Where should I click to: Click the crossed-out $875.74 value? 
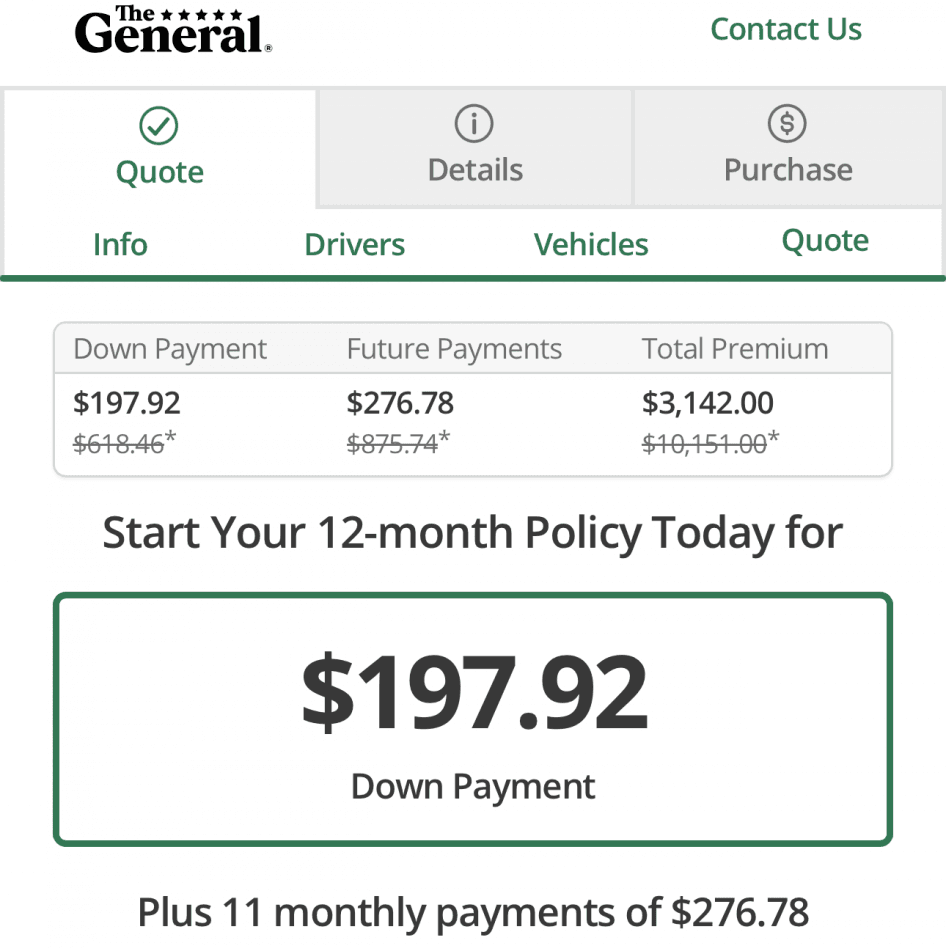pyautogui.click(x=394, y=444)
